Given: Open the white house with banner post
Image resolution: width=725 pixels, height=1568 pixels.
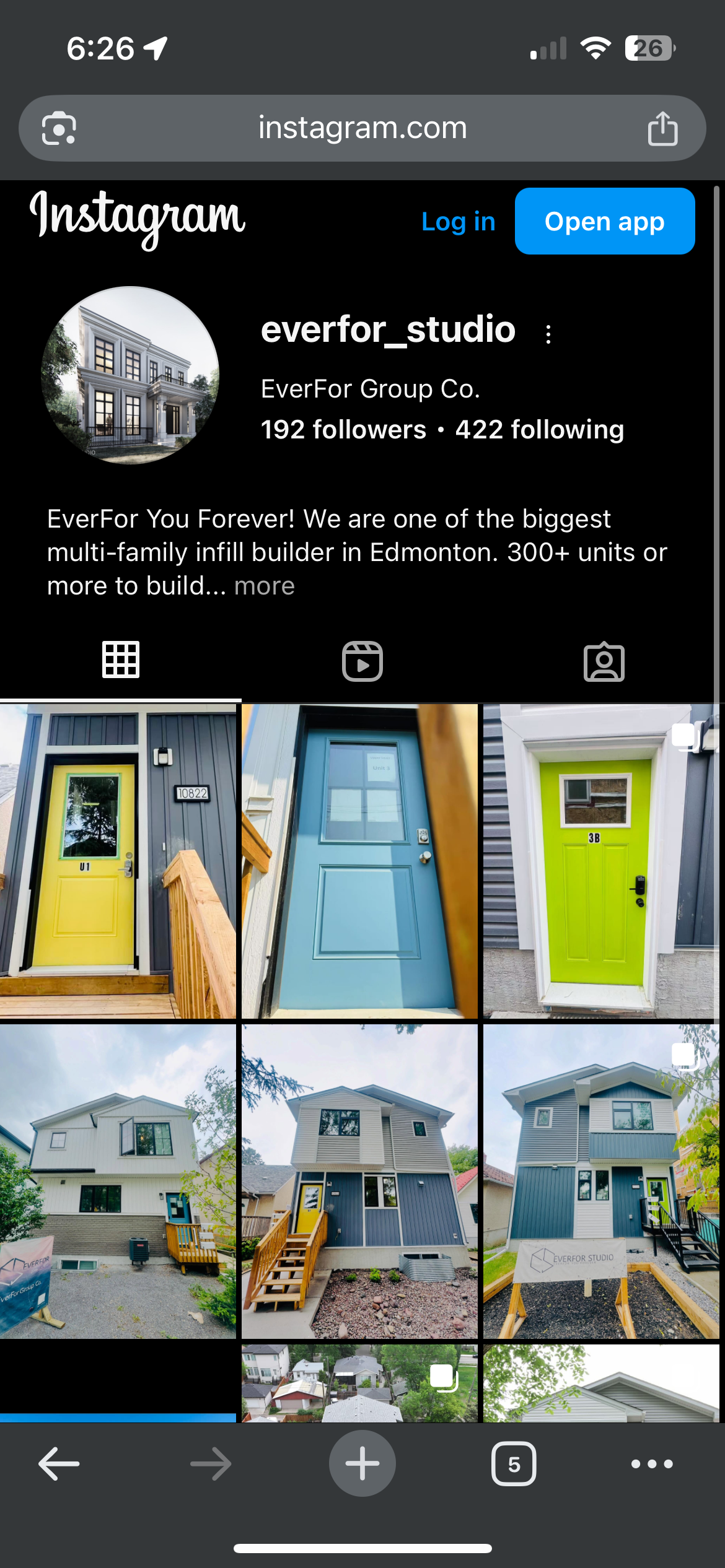Looking at the screenshot, I should (118, 1181).
